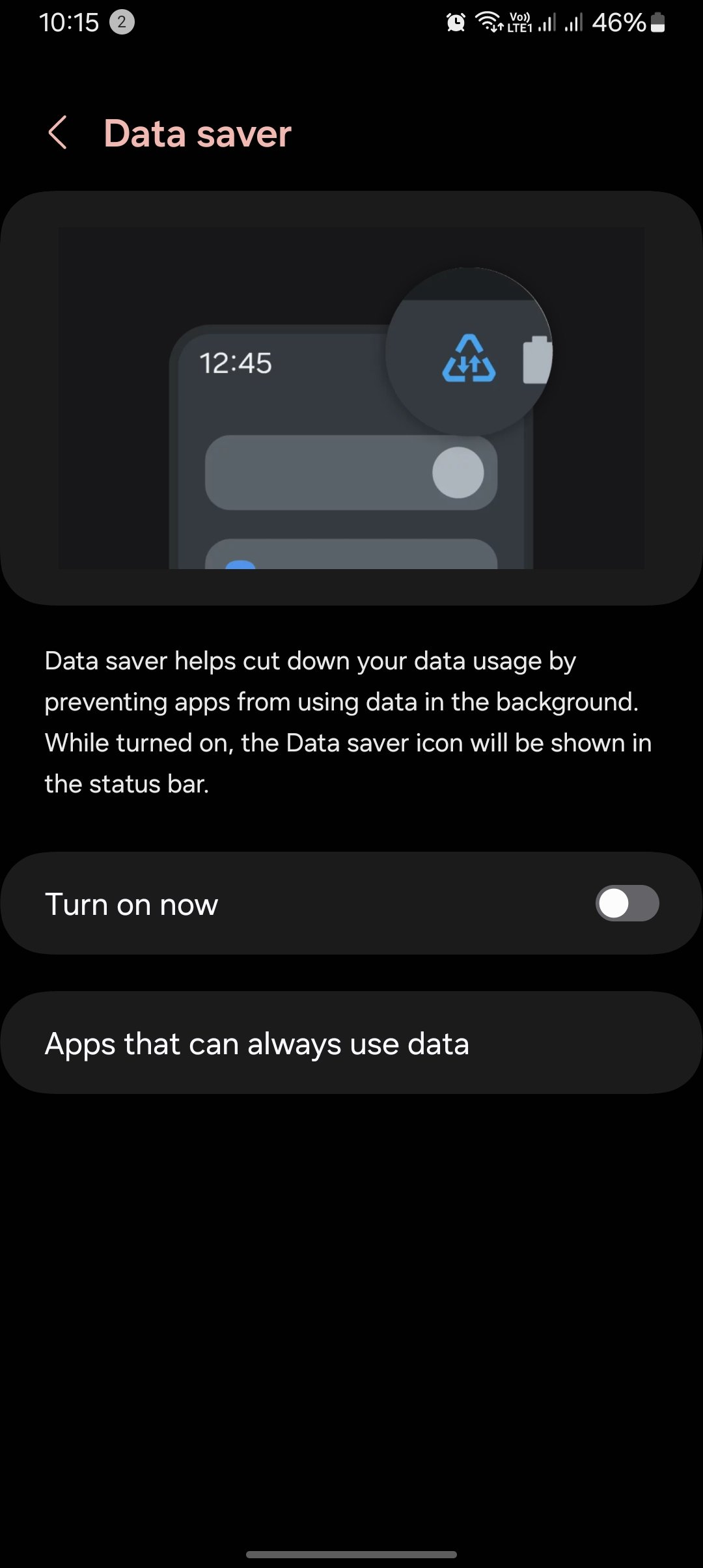Tap the notification count badge showing 2
This screenshot has height=1568, width=703.
[x=121, y=21]
